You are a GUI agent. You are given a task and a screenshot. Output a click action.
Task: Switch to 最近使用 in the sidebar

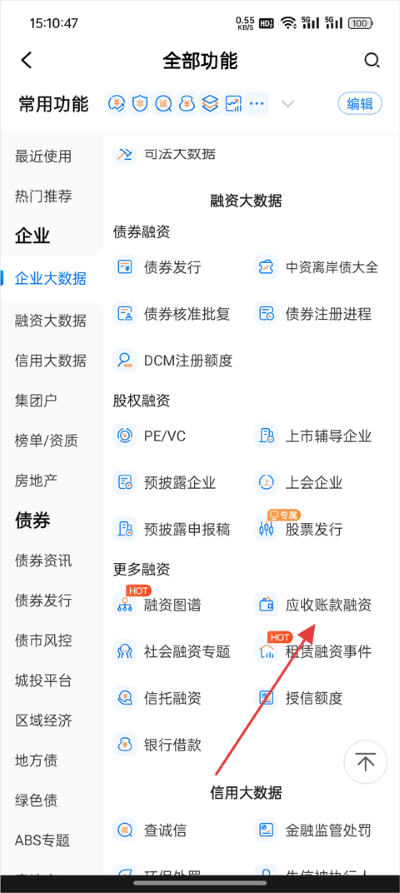click(x=43, y=156)
